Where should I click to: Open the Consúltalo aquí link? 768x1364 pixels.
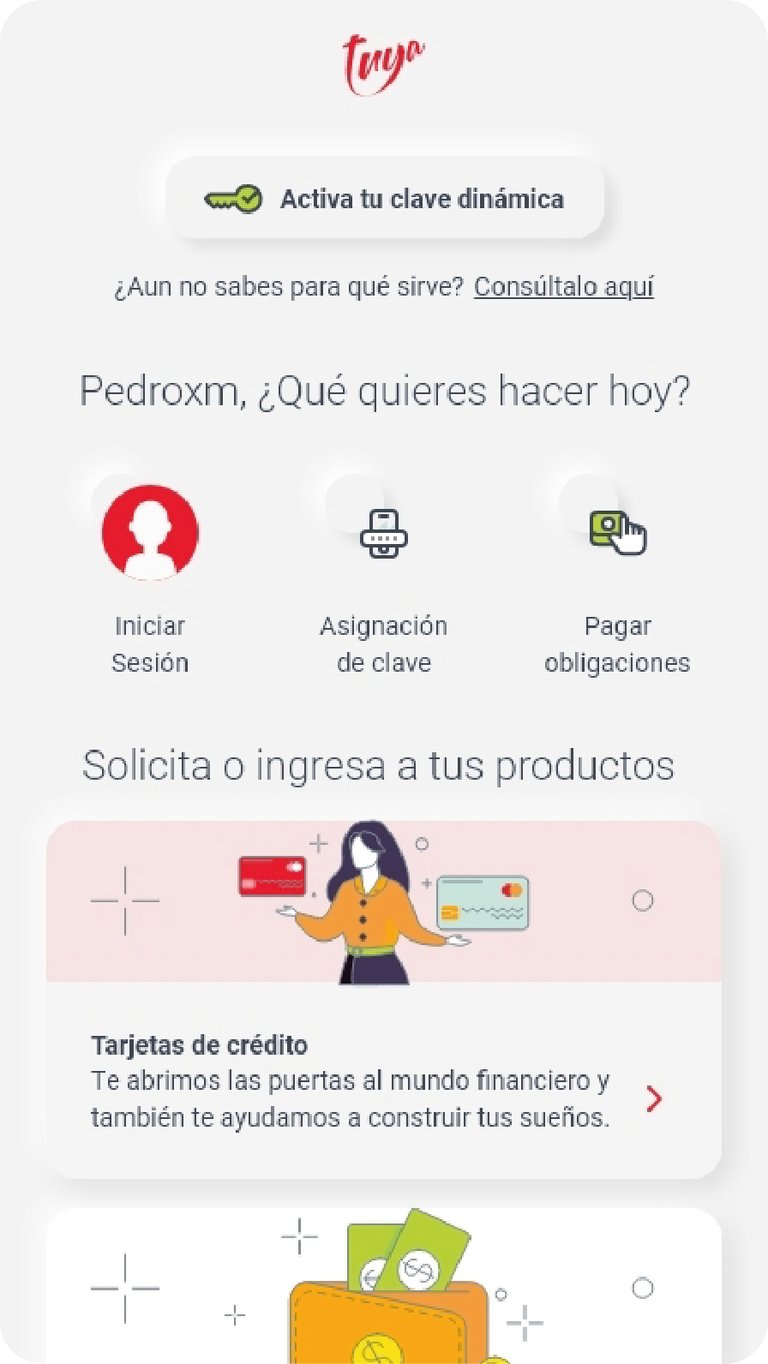click(x=563, y=287)
